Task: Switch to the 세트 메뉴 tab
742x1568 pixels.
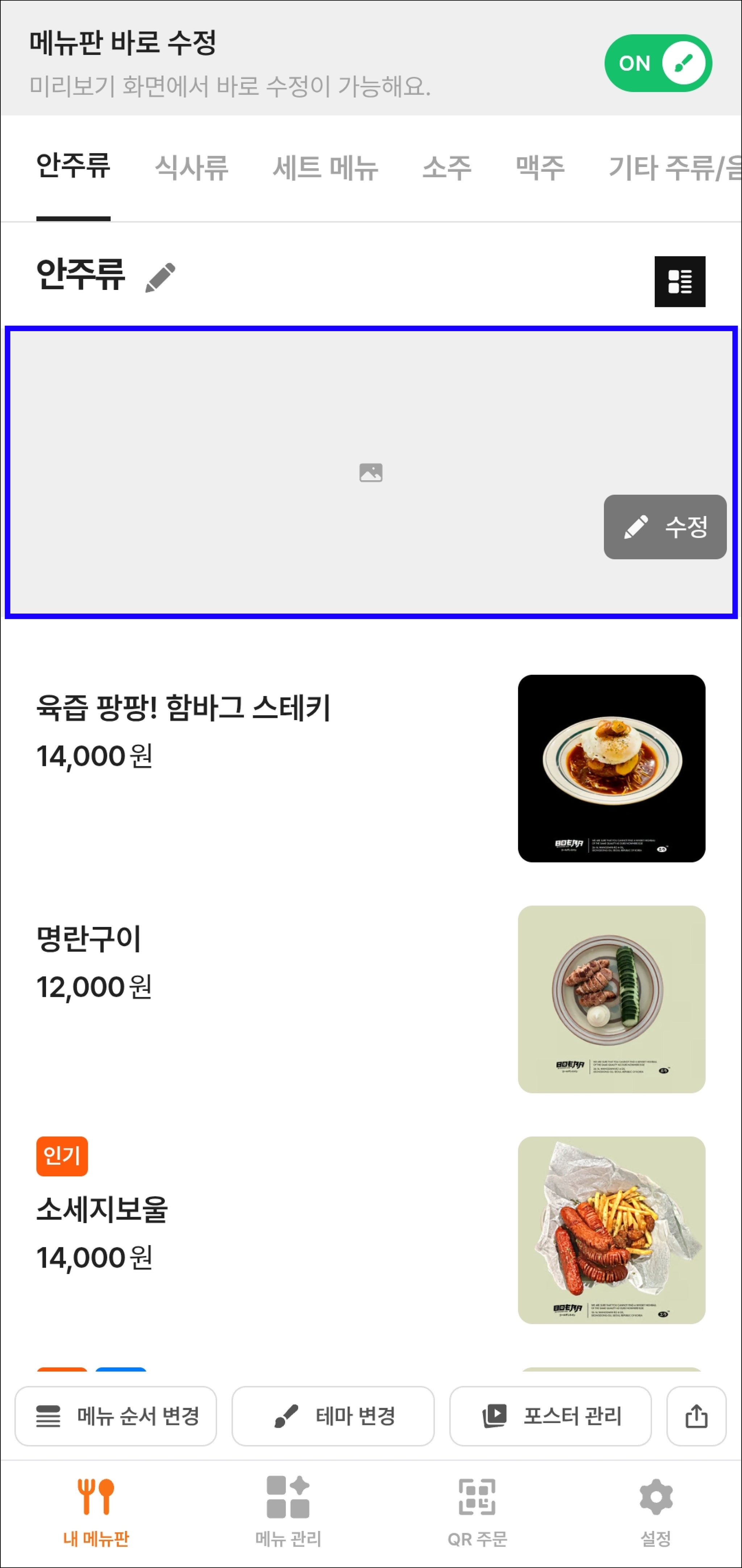Action: [x=326, y=167]
